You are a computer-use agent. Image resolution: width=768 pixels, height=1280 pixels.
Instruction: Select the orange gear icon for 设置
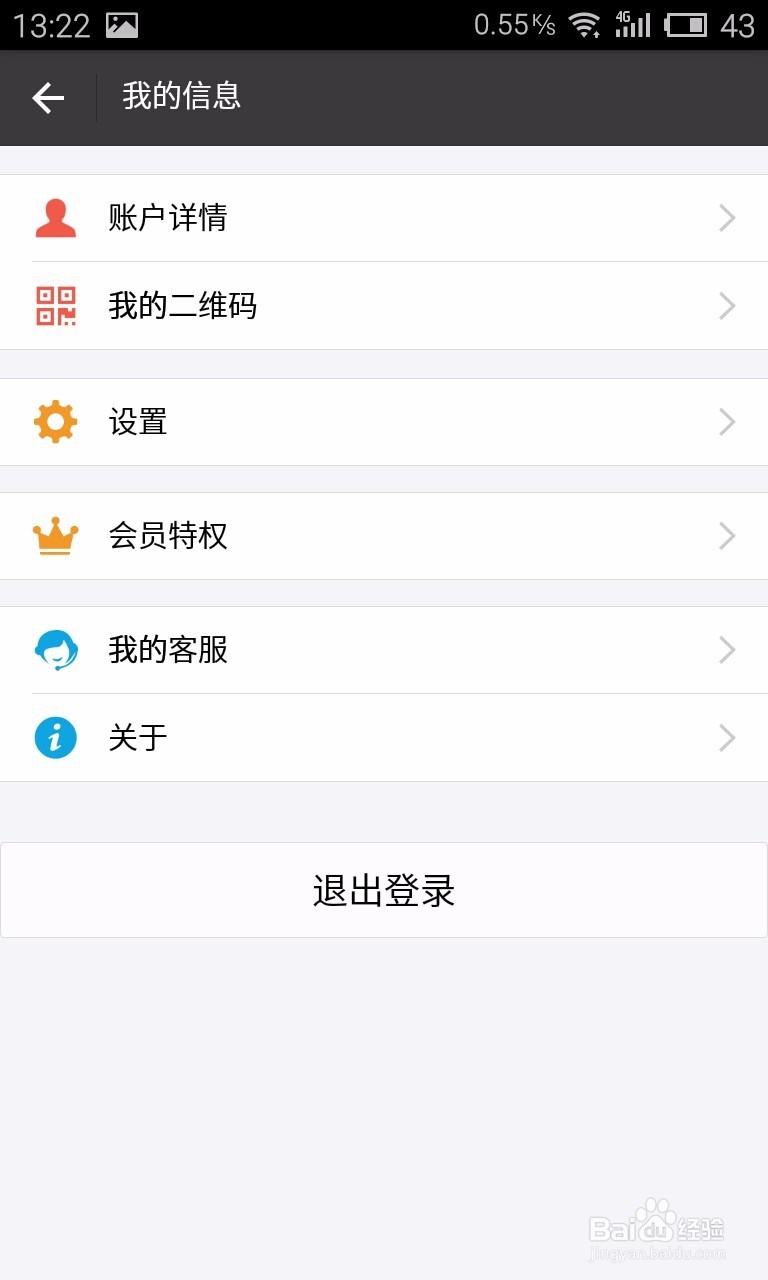[x=55, y=421]
